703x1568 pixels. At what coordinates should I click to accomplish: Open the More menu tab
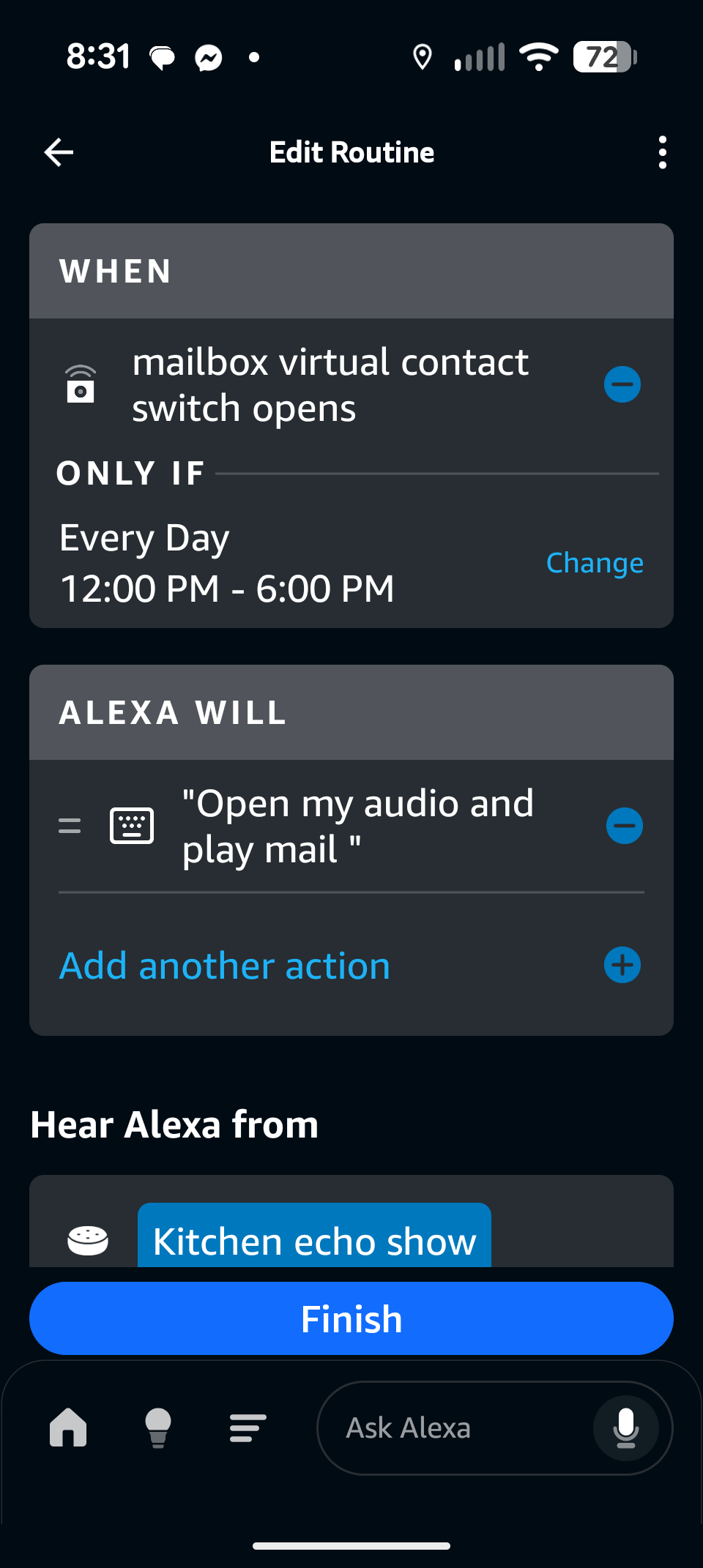(248, 1427)
